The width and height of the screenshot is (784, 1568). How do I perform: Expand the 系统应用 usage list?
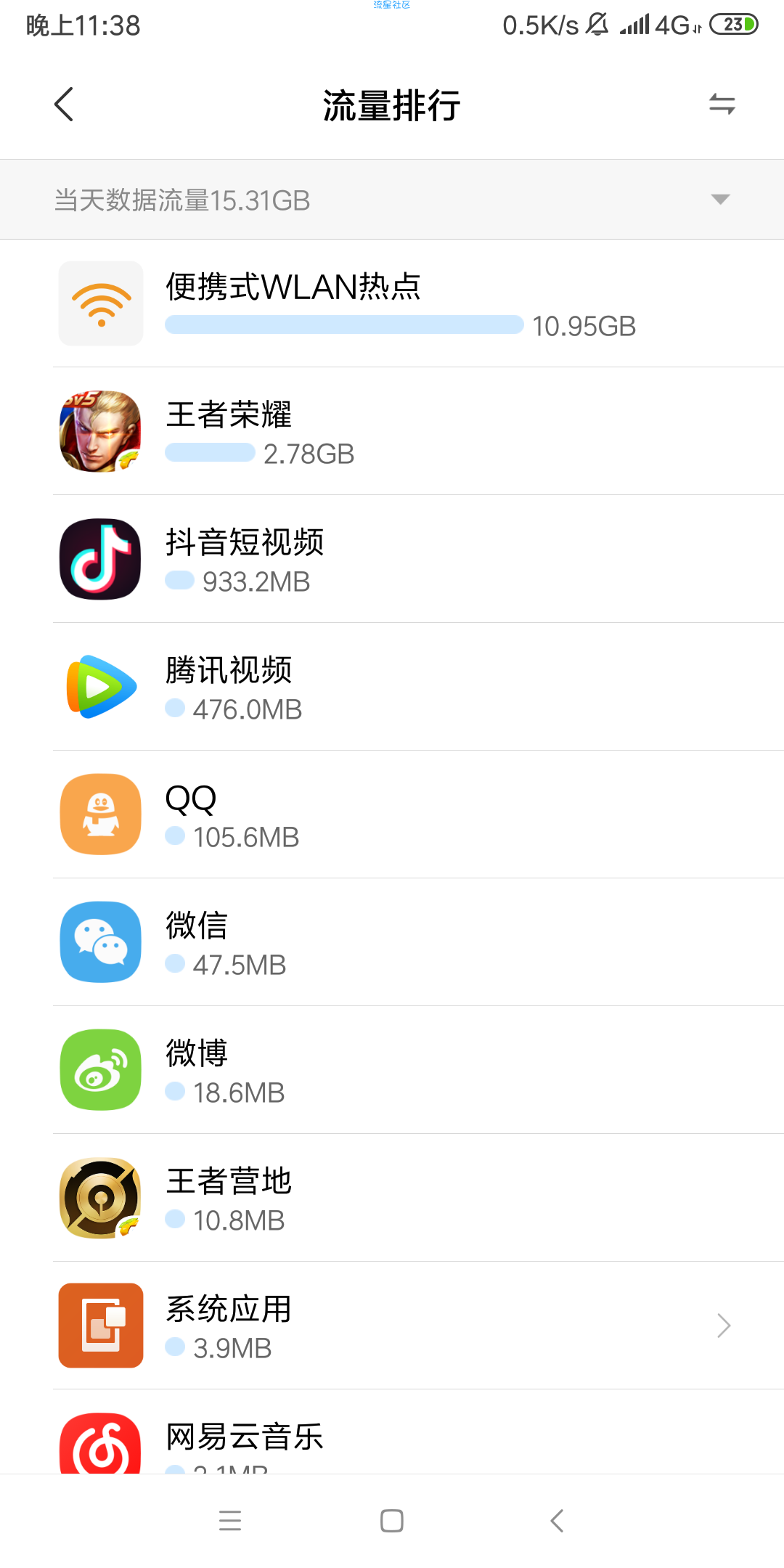click(x=392, y=1326)
